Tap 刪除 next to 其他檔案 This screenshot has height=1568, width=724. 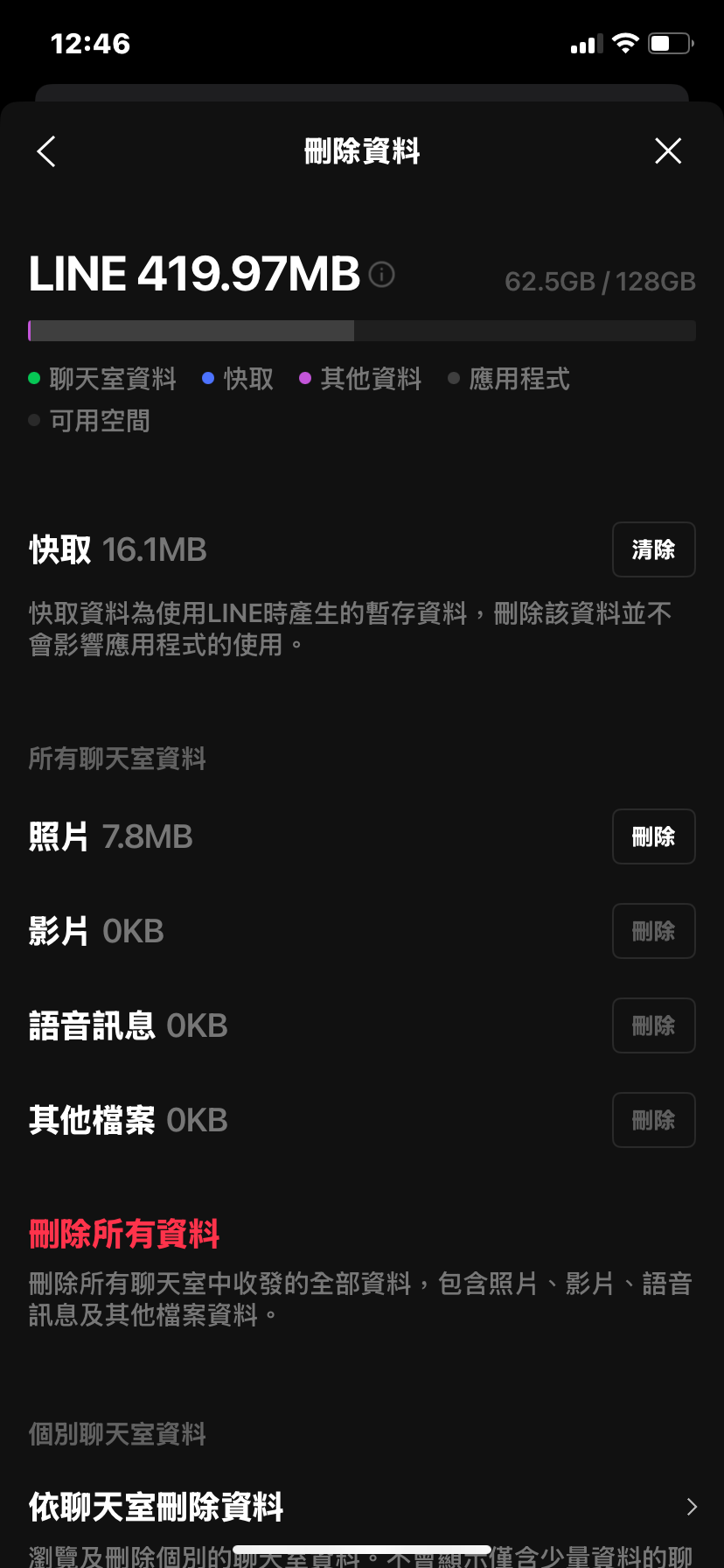(654, 1120)
